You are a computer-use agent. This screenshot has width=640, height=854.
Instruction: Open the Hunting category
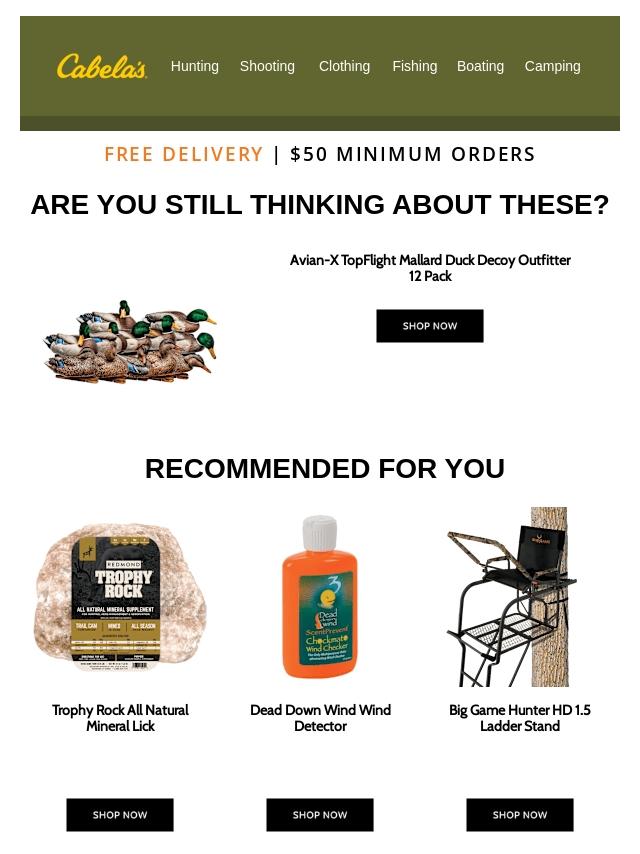tap(194, 66)
